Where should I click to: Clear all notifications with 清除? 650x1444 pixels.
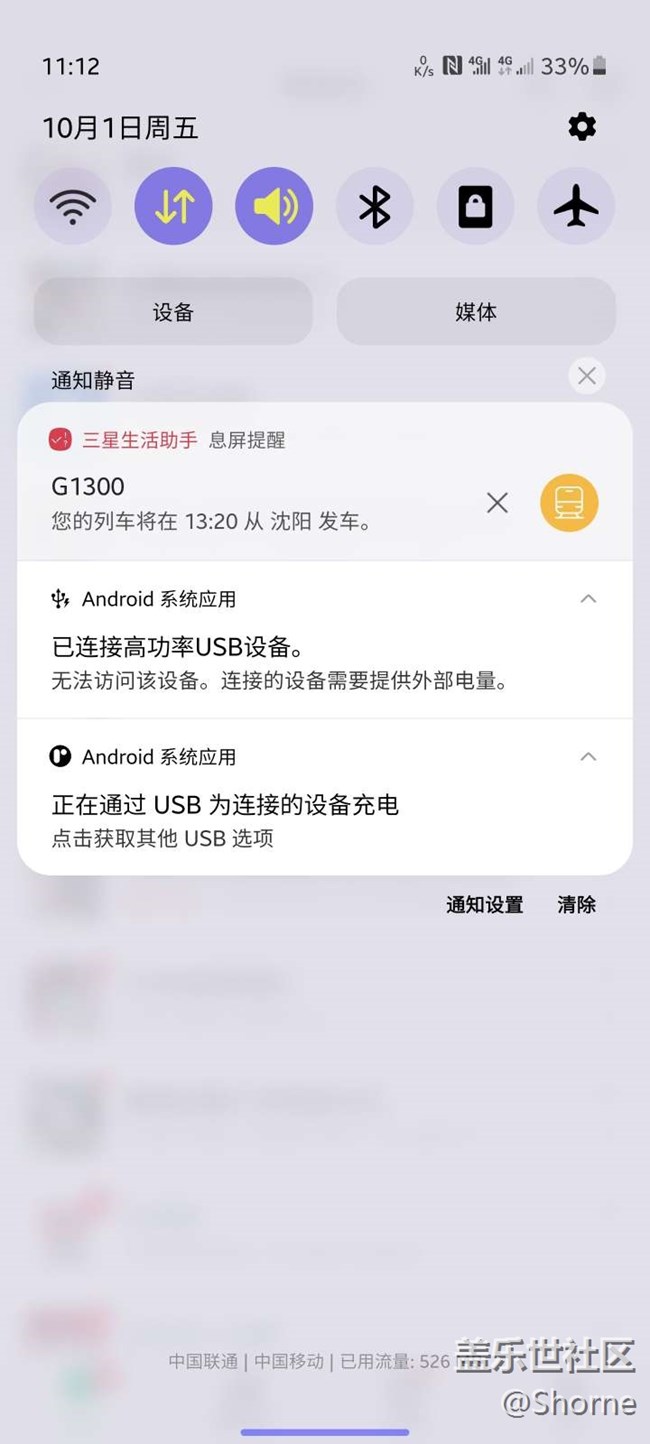pos(576,905)
